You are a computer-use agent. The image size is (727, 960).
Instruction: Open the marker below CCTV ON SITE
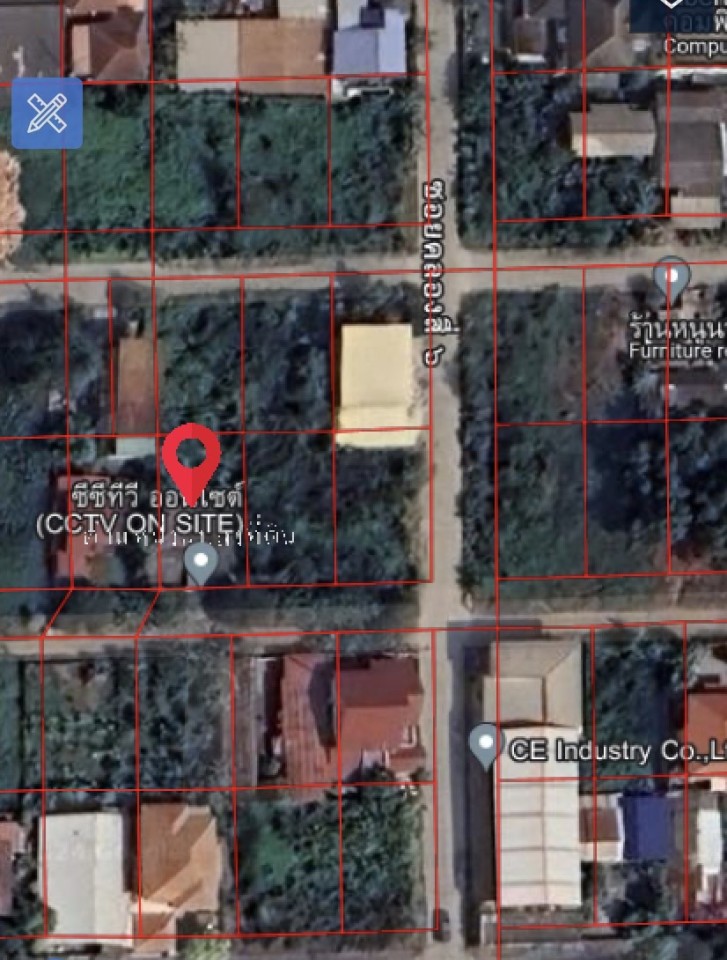tap(202, 563)
